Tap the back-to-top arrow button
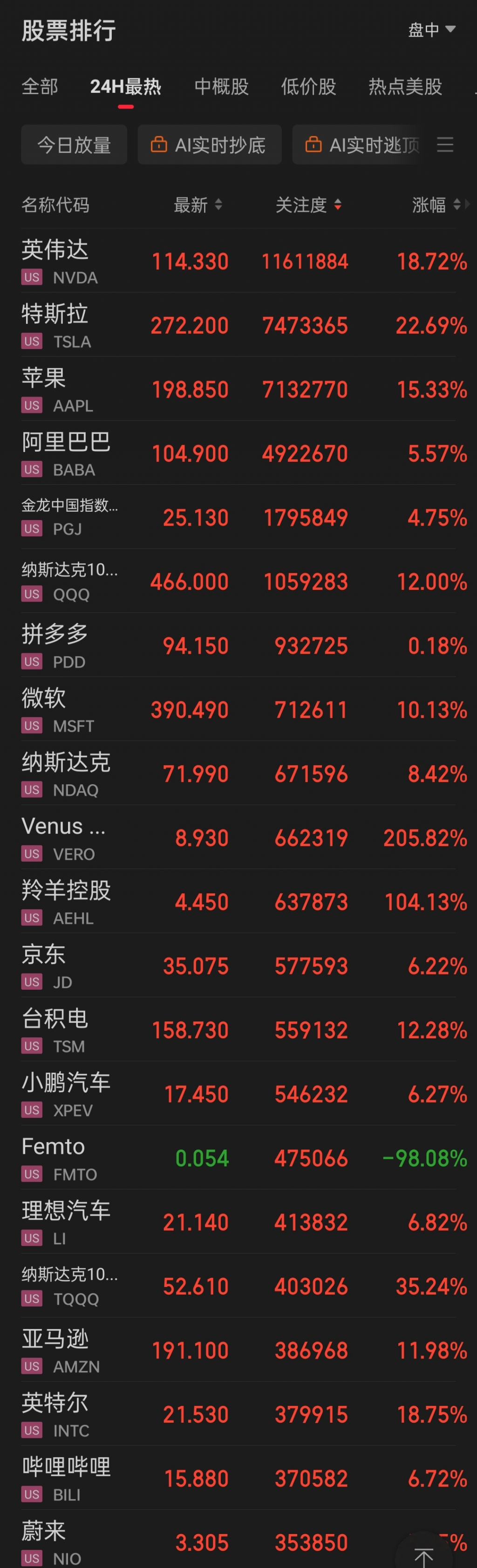The image size is (477, 1568). (424, 1554)
